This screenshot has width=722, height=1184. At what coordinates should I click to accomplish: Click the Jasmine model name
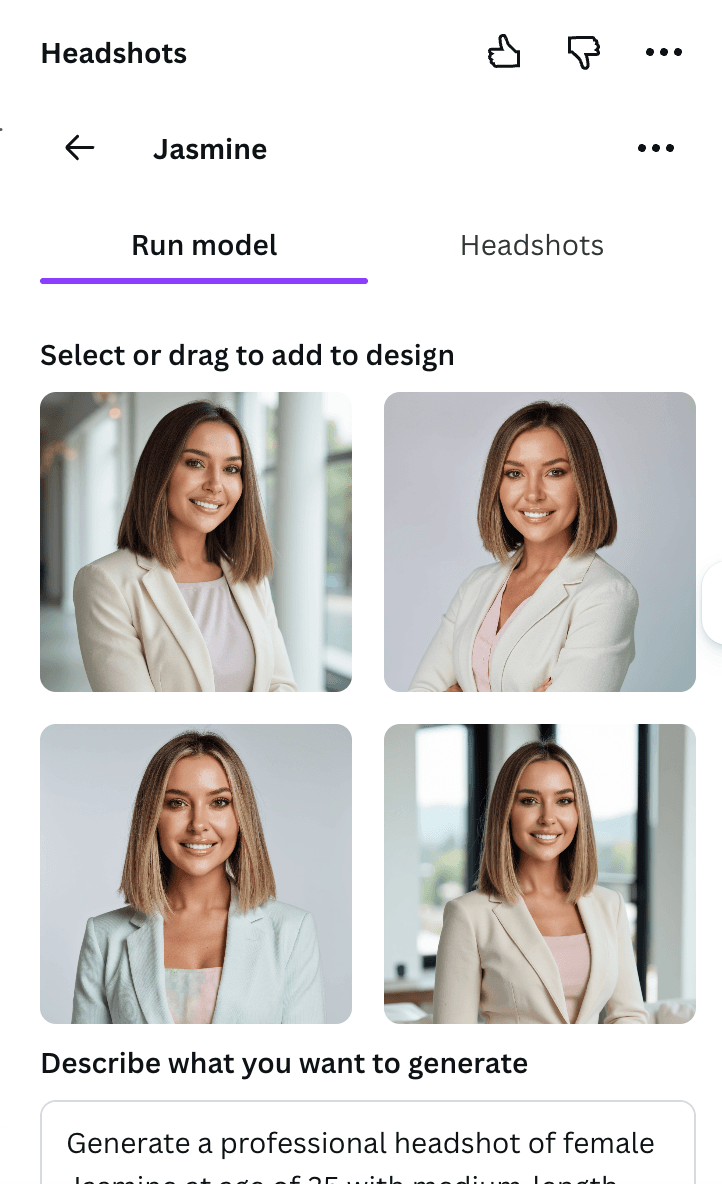coord(210,148)
